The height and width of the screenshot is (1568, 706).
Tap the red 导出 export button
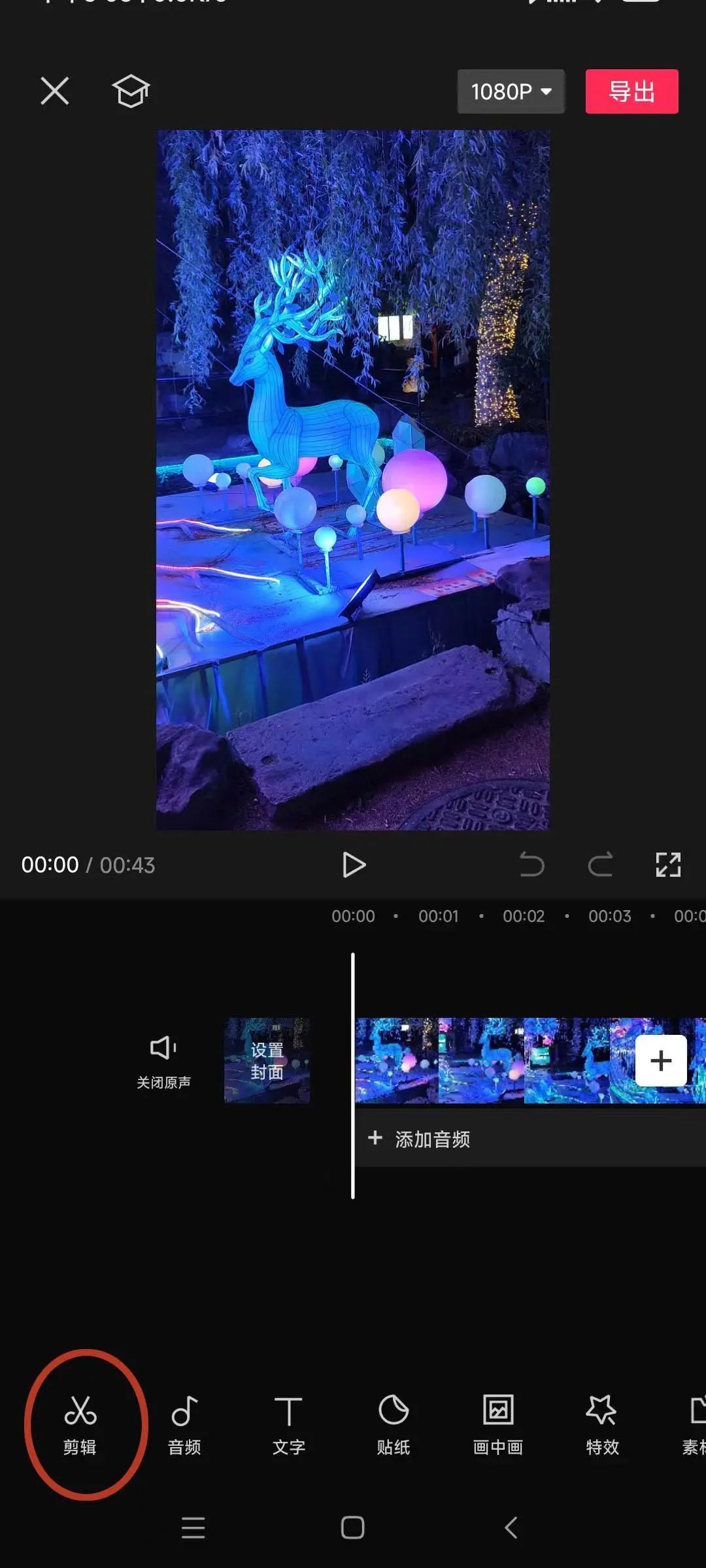631,91
